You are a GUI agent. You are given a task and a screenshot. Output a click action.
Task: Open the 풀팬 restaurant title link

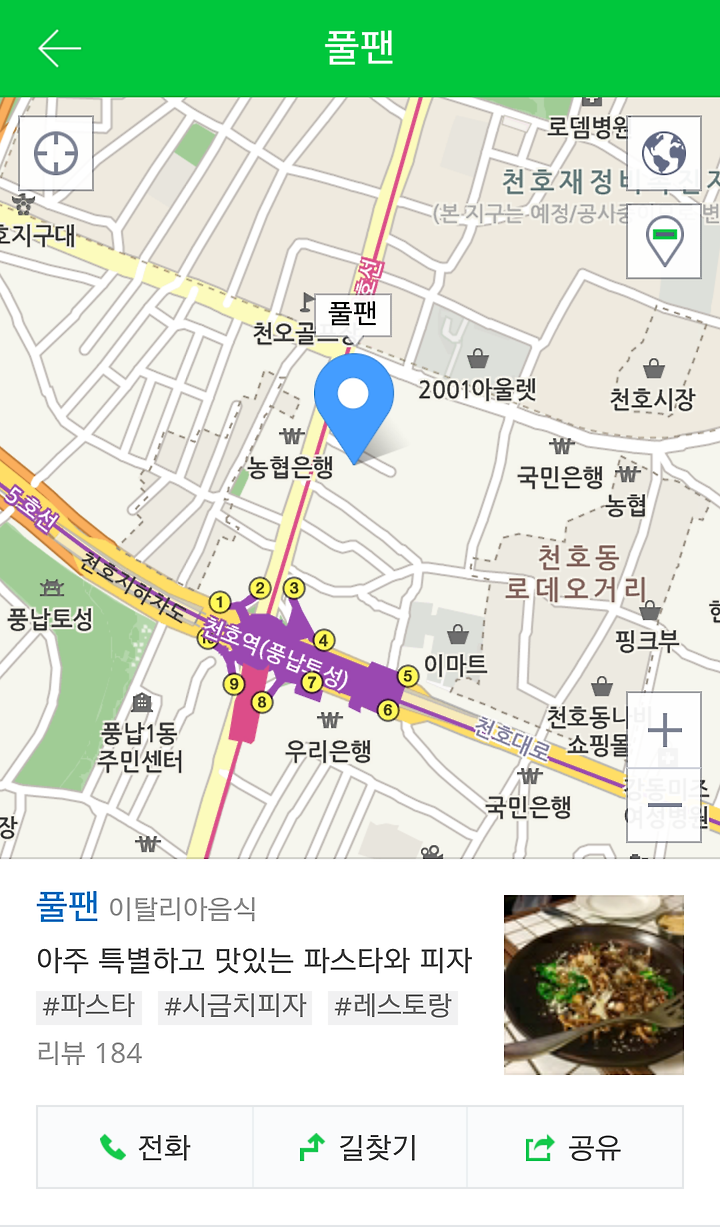[67, 906]
